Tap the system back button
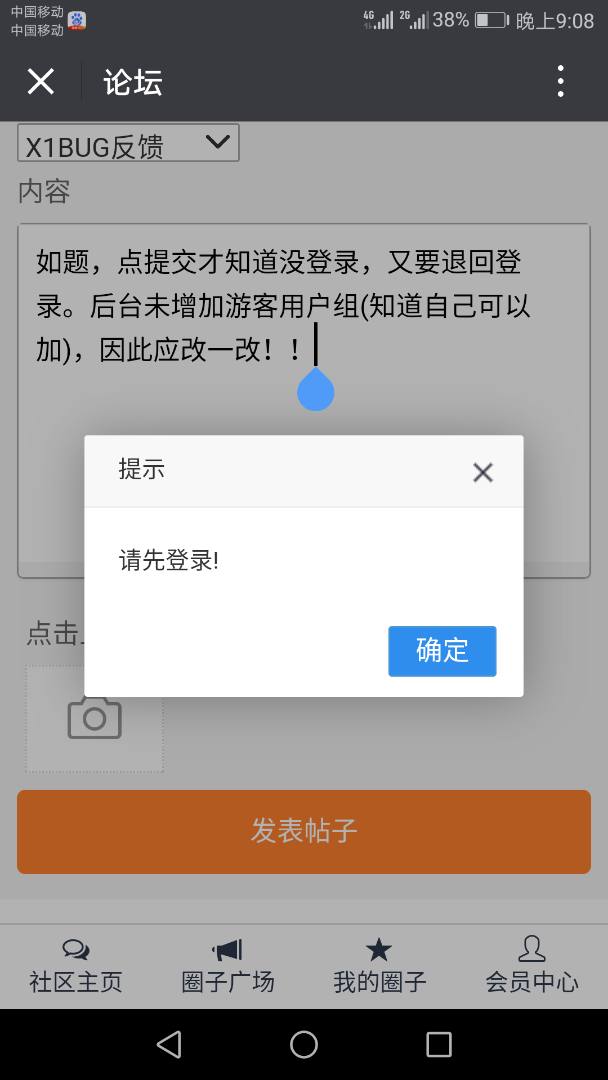608x1080 pixels. pos(169,1045)
